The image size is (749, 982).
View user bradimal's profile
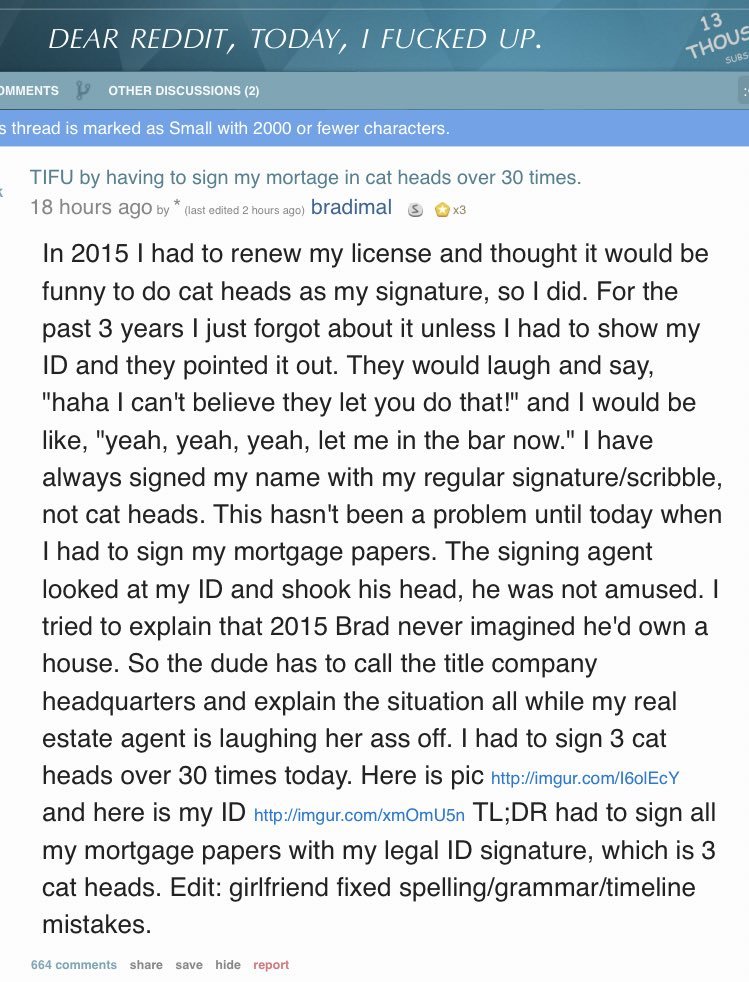[351, 208]
